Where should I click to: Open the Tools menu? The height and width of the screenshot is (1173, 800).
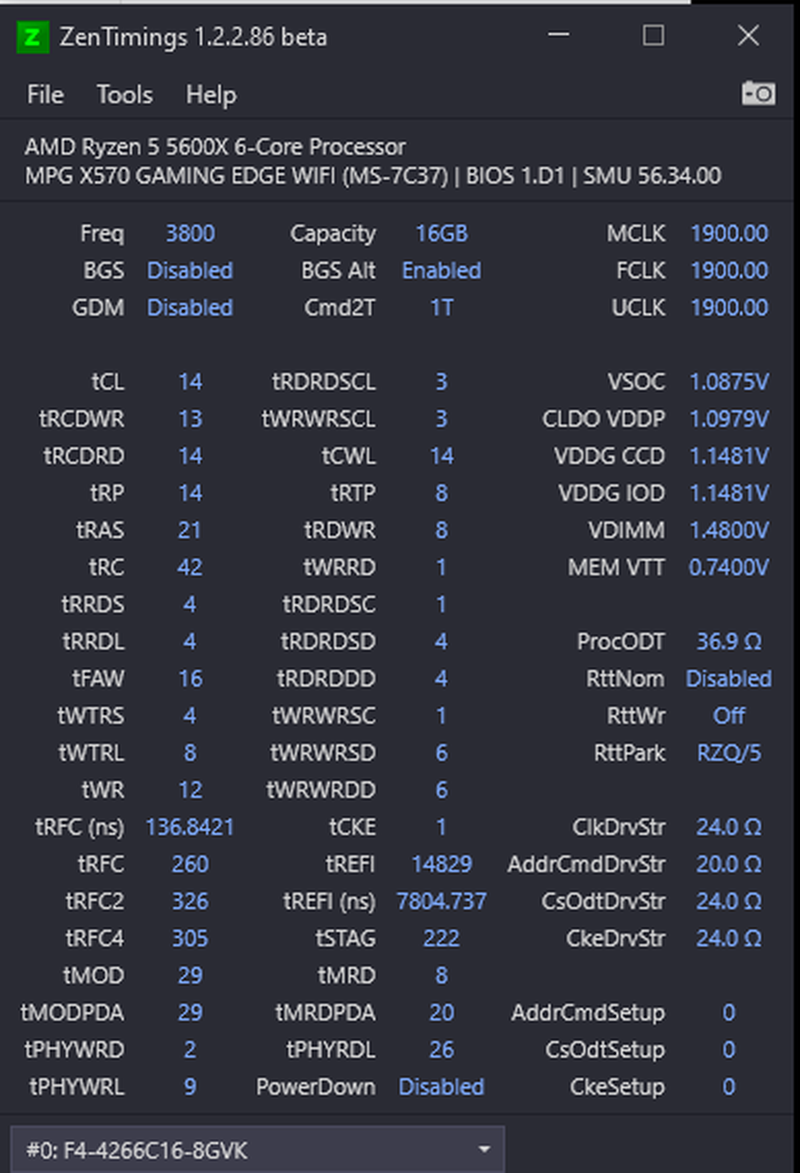[124, 95]
